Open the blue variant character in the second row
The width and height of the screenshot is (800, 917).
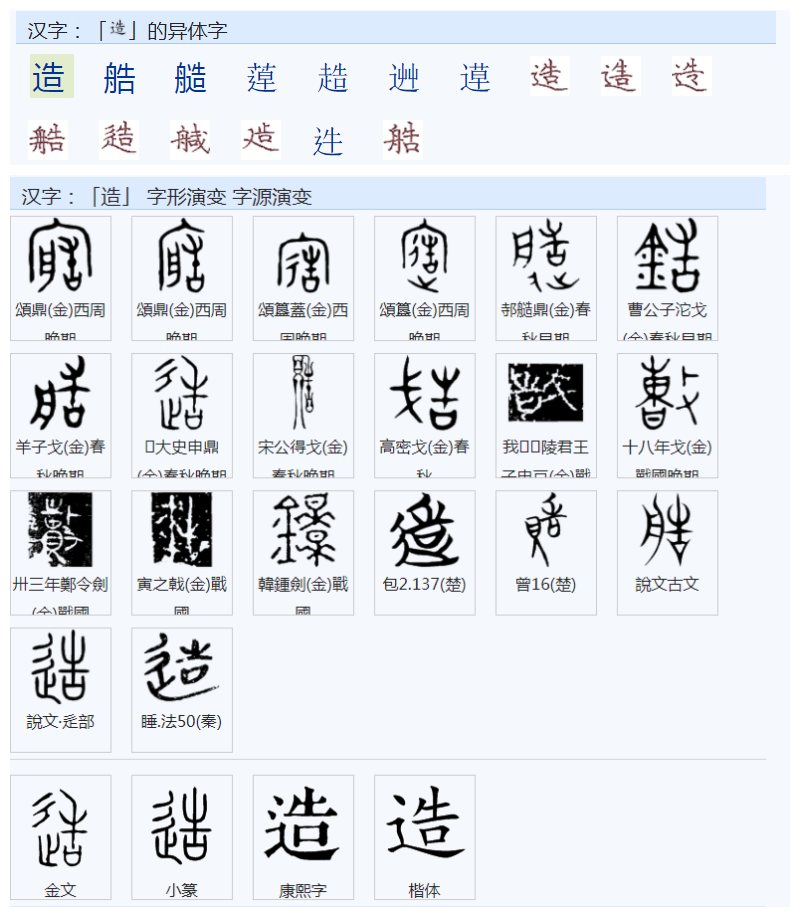coord(328,141)
